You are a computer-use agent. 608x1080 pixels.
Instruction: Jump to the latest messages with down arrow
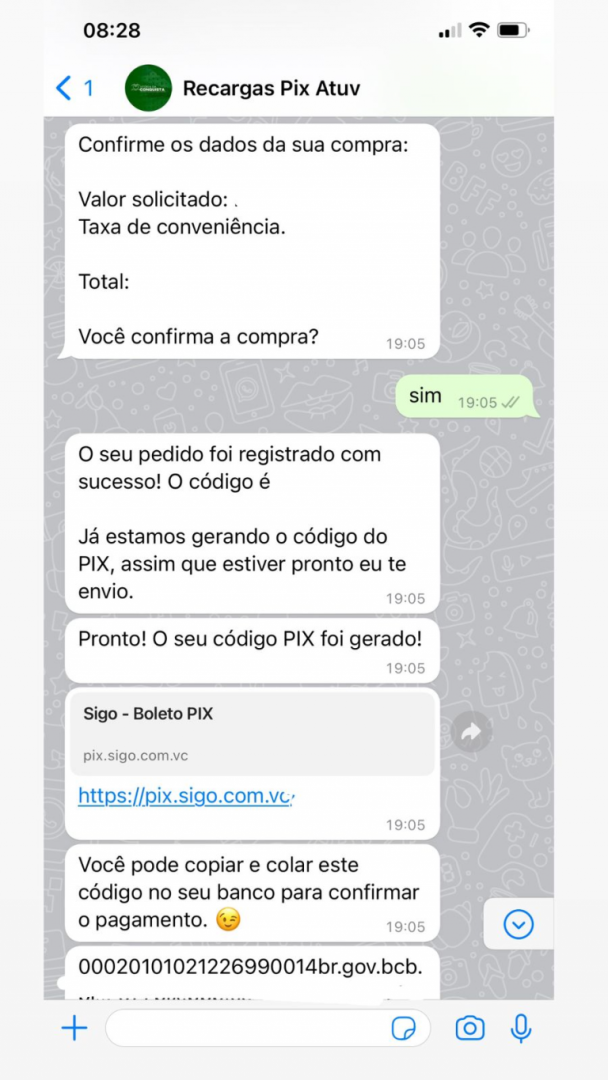tap(518, 924)
